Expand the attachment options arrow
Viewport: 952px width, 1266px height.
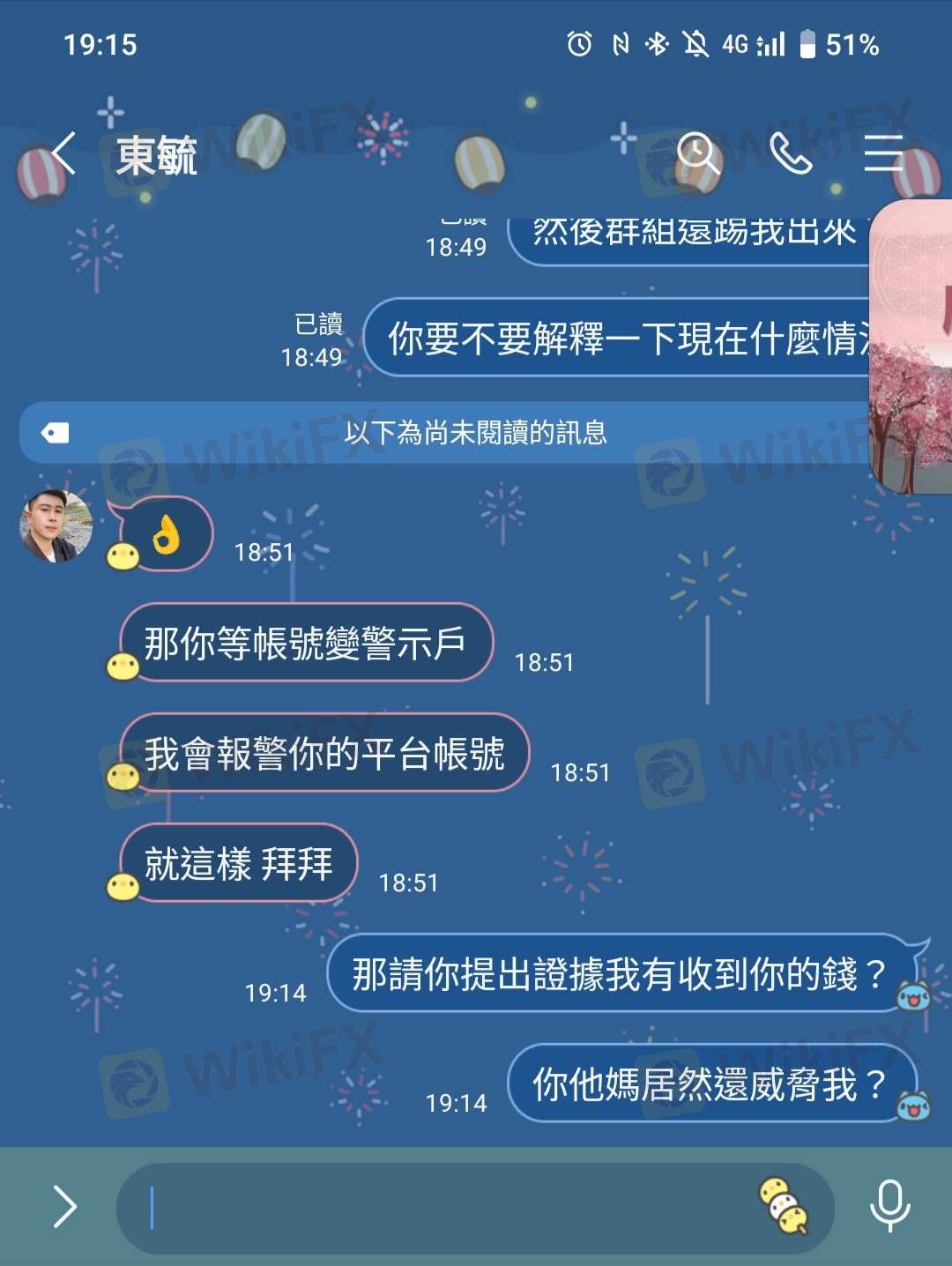pyautogui.click(x=64, y=1206)
